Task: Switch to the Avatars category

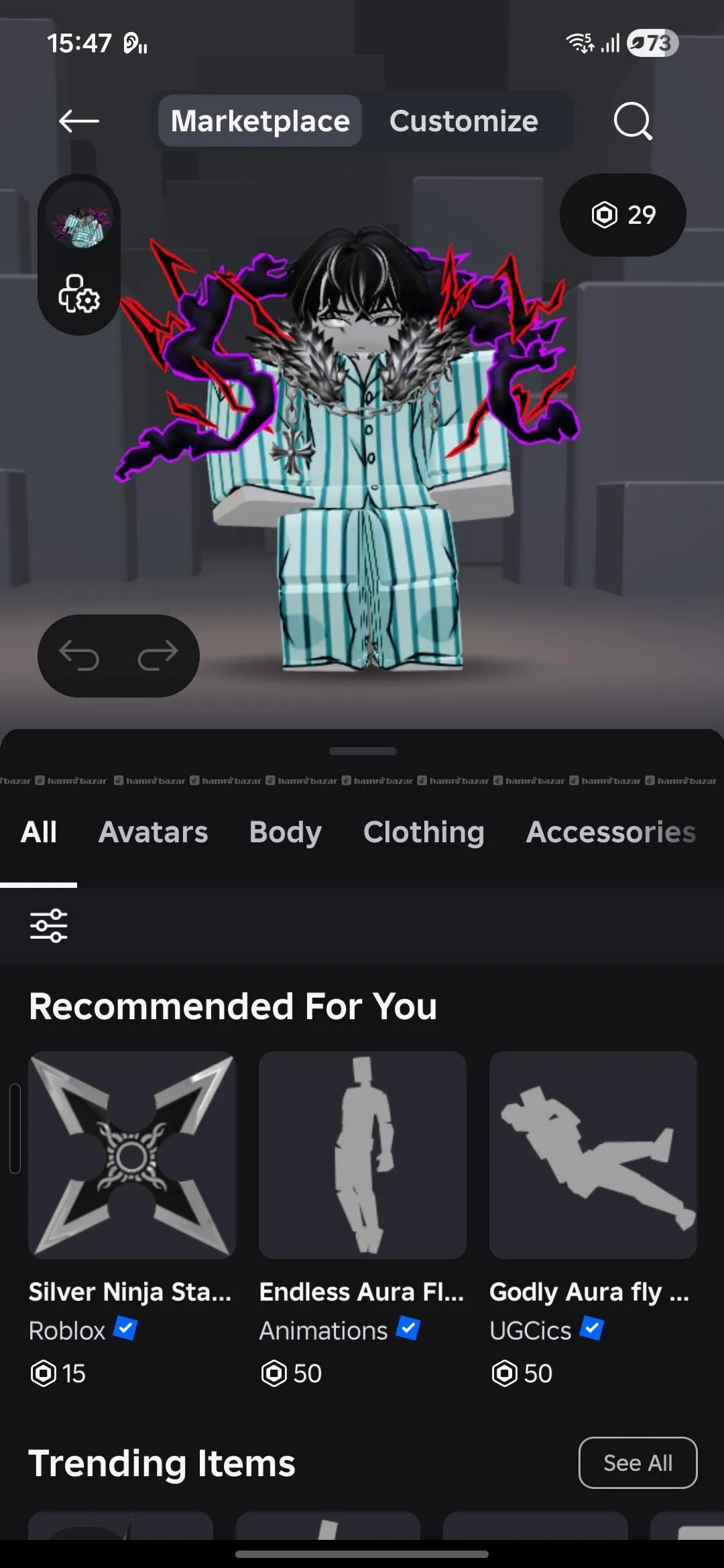Action: pyautogui.click(x=154, y=832)
